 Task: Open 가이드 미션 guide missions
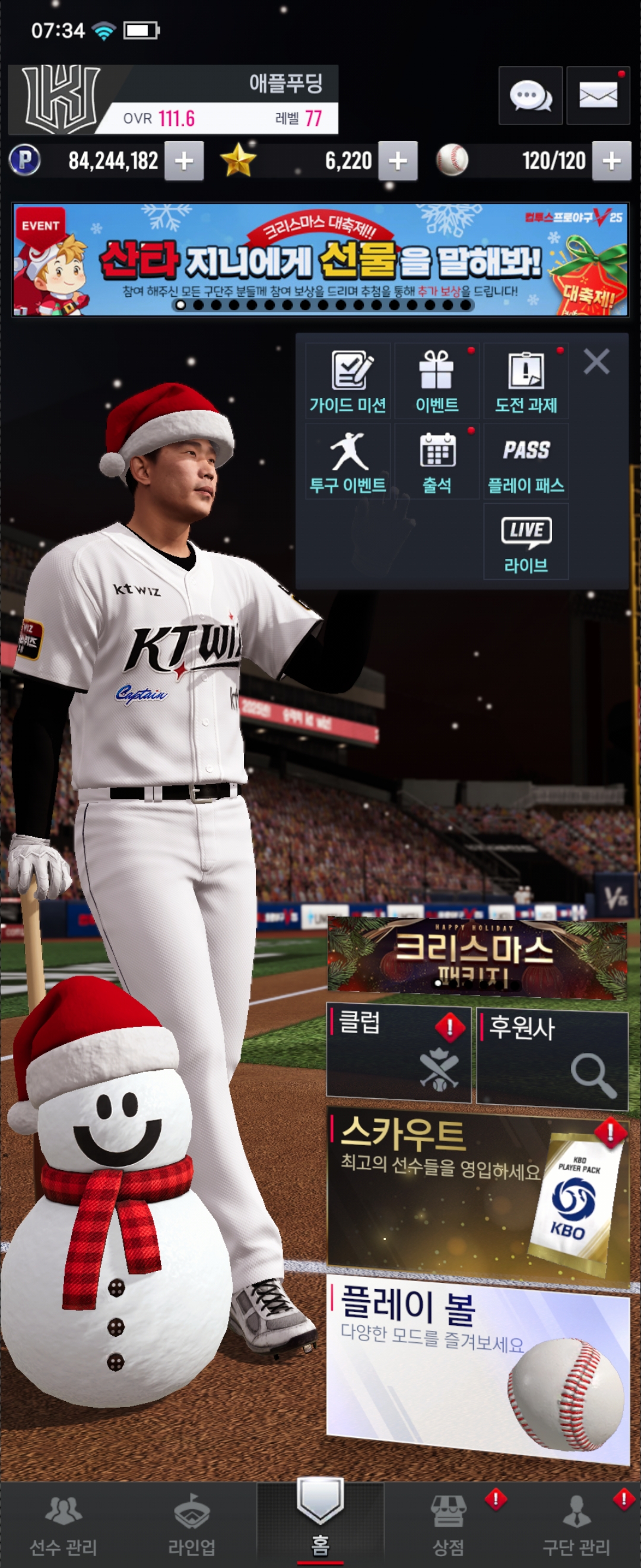(x=348, y=381)
